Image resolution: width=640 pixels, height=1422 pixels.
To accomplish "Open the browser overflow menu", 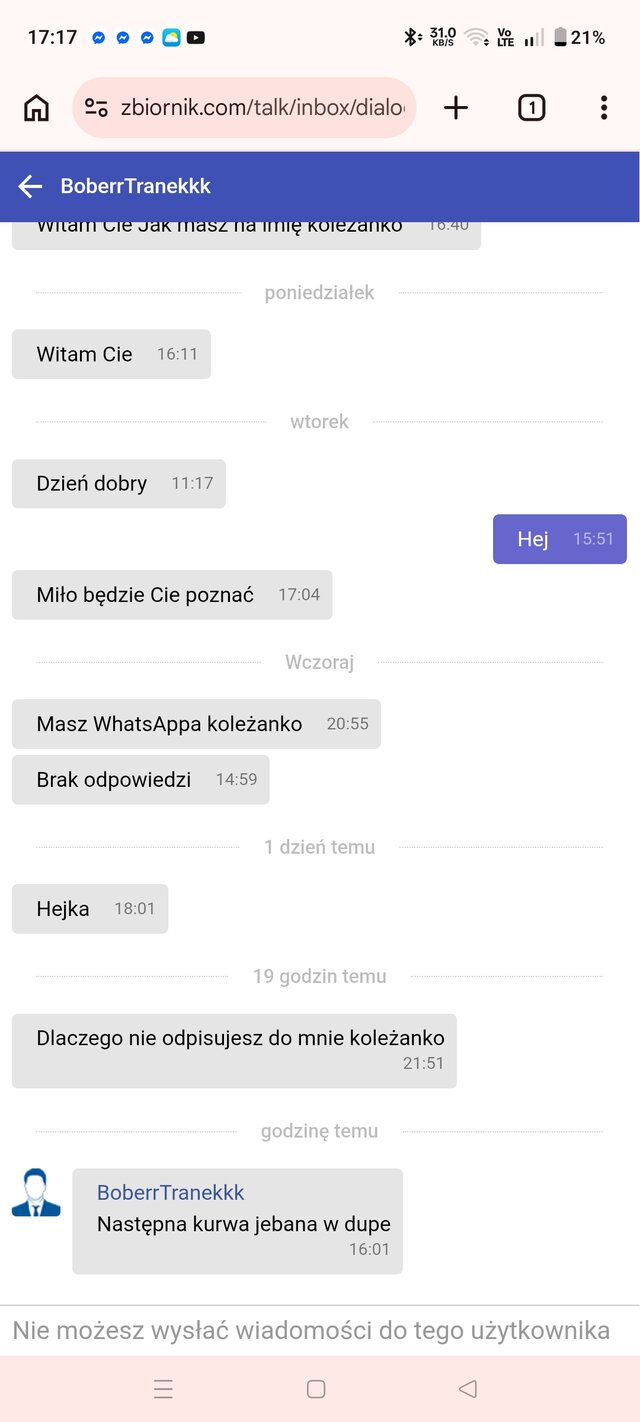I will [604, 108].
